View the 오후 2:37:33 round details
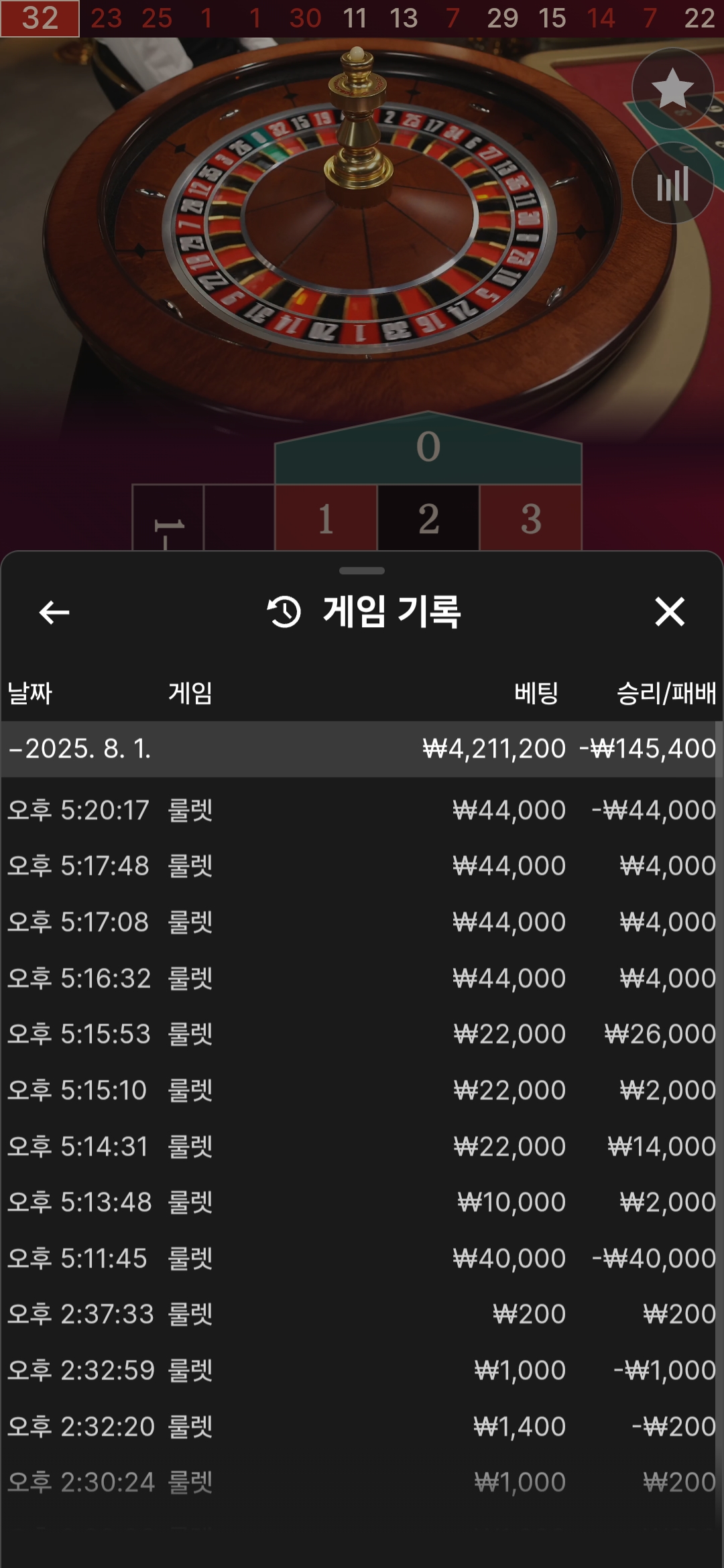Image resolution: width=724 pixels, height=1568 pixels. click(362, 1314)
